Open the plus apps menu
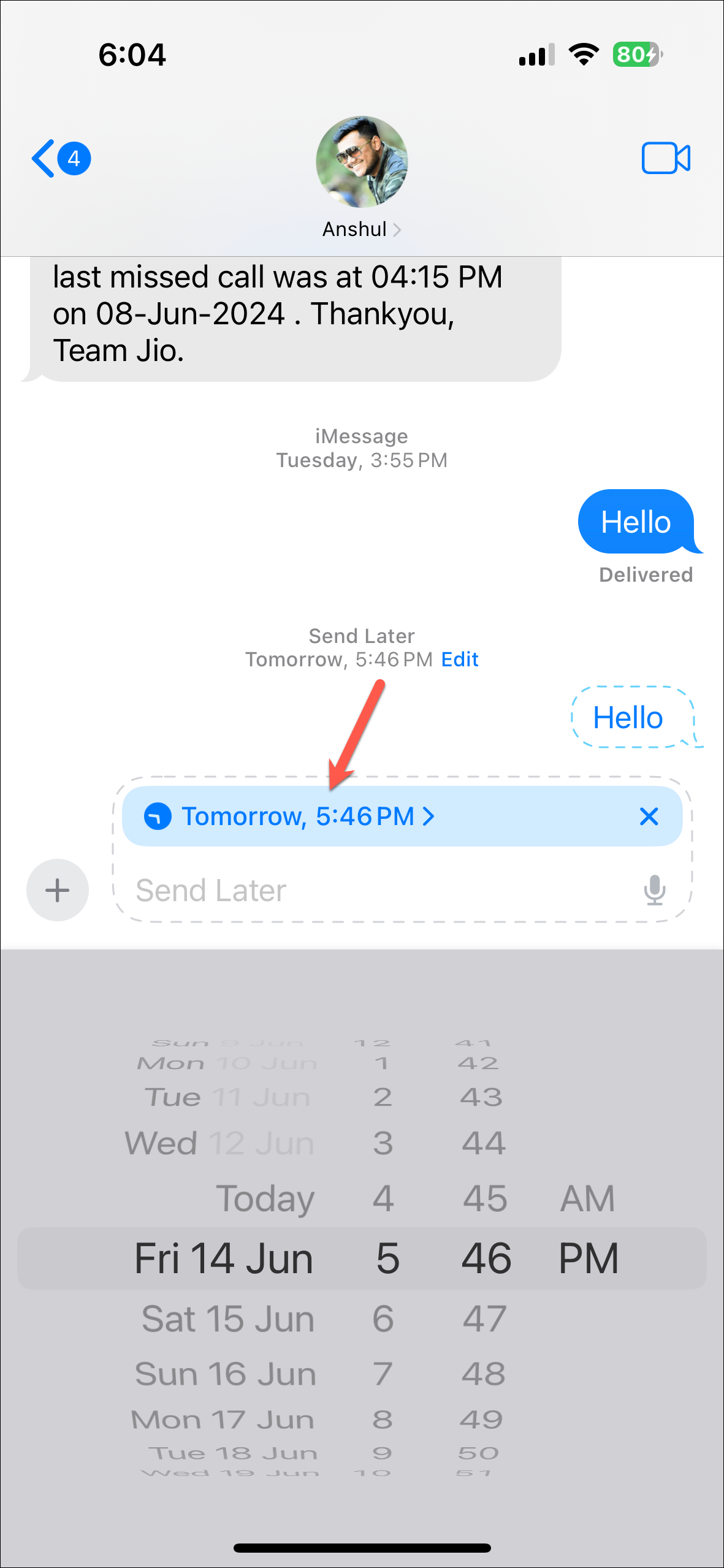 coord(58,890)
